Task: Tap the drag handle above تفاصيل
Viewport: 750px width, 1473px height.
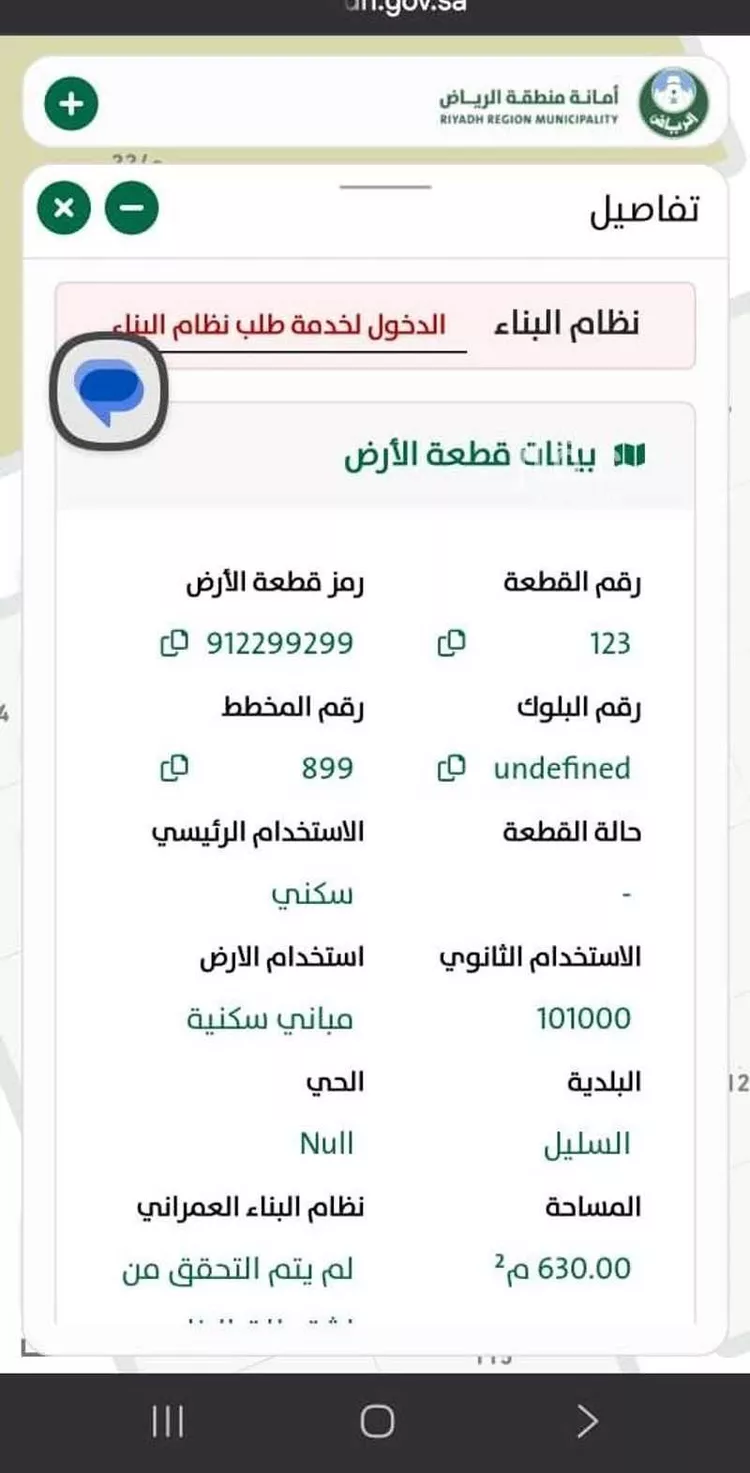Action: (x=385, y=183)
